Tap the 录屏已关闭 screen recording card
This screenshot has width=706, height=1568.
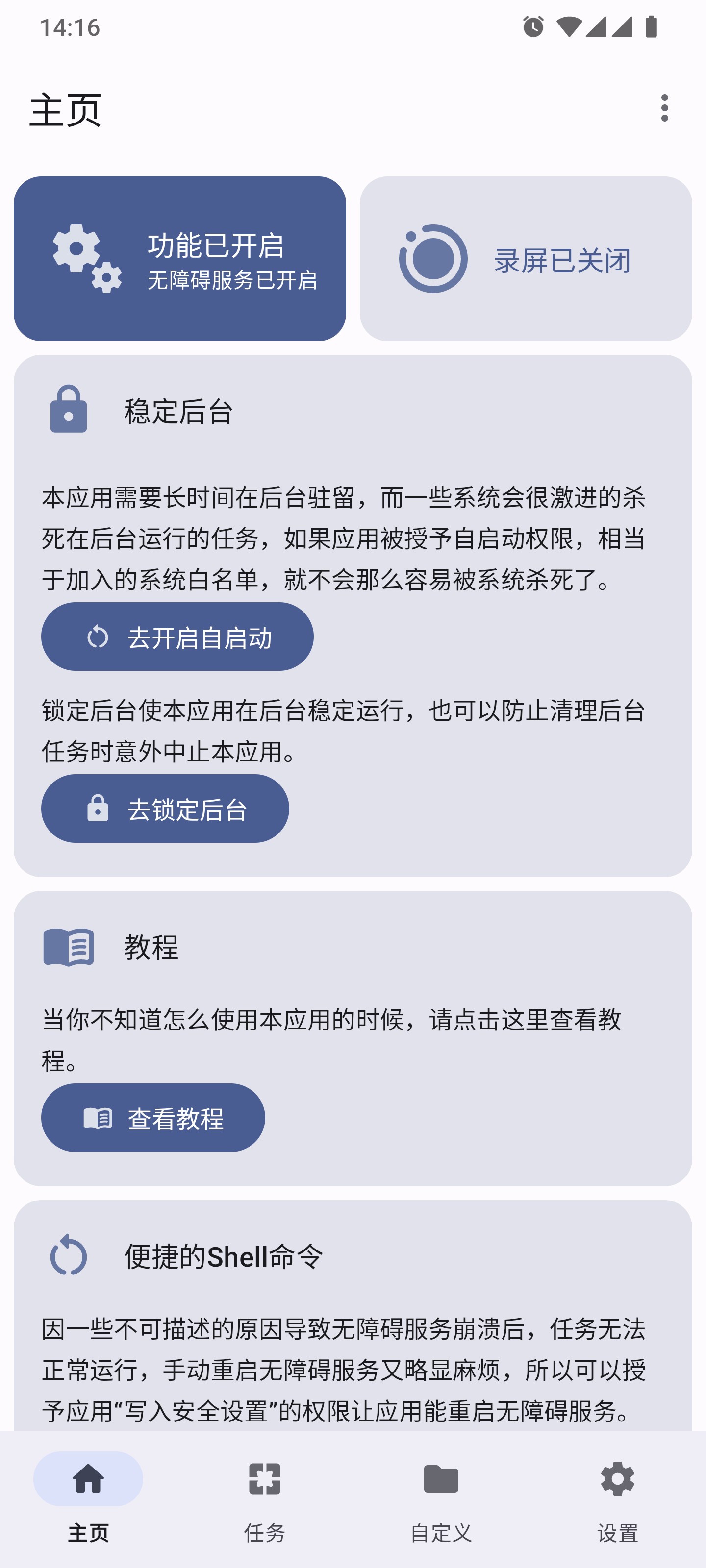[525, 259]
